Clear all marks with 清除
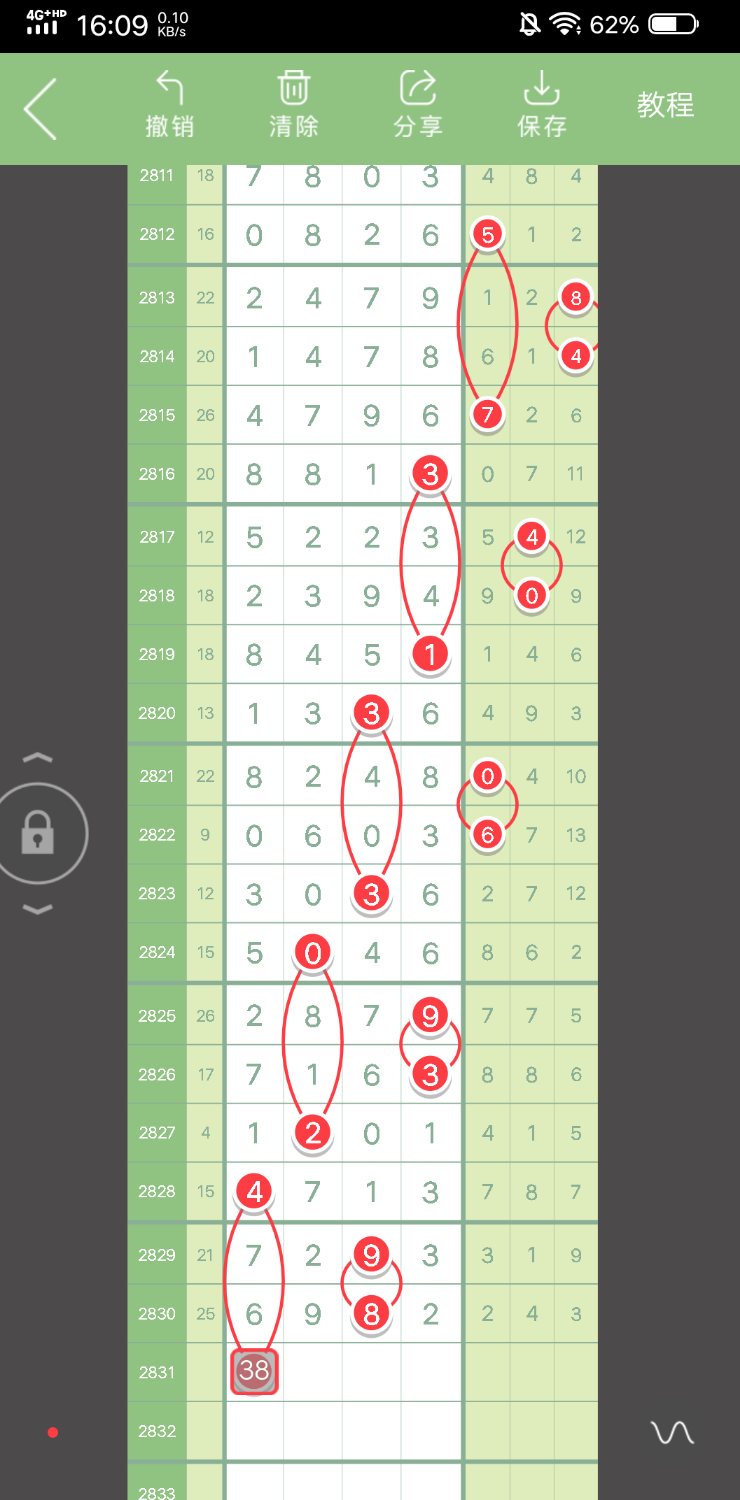Screen dimensions: 740x1500 (x=293, y=104)
